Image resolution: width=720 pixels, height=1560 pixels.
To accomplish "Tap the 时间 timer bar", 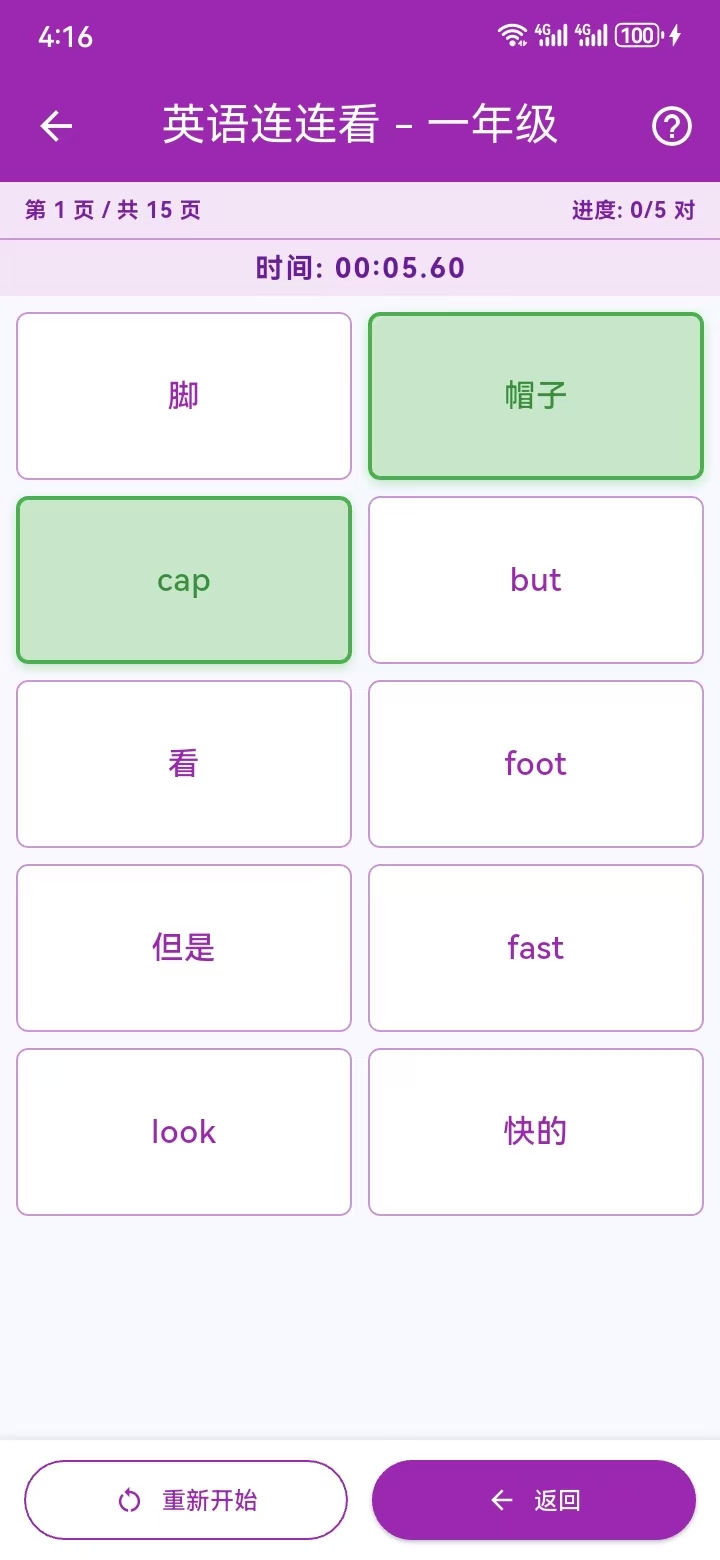I will pos(360,267).
